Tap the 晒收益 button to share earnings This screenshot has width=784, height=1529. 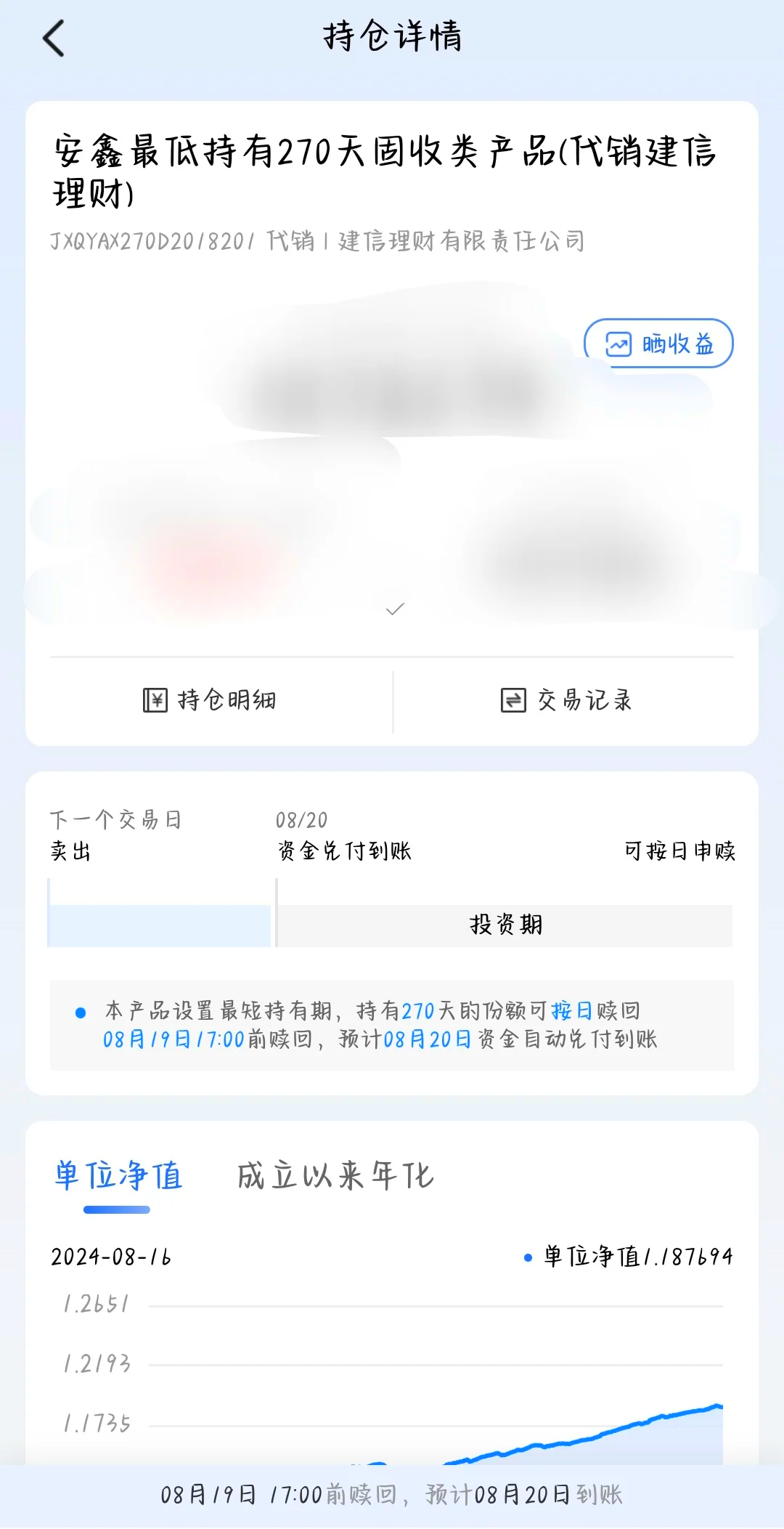click(x=659, y=344)
